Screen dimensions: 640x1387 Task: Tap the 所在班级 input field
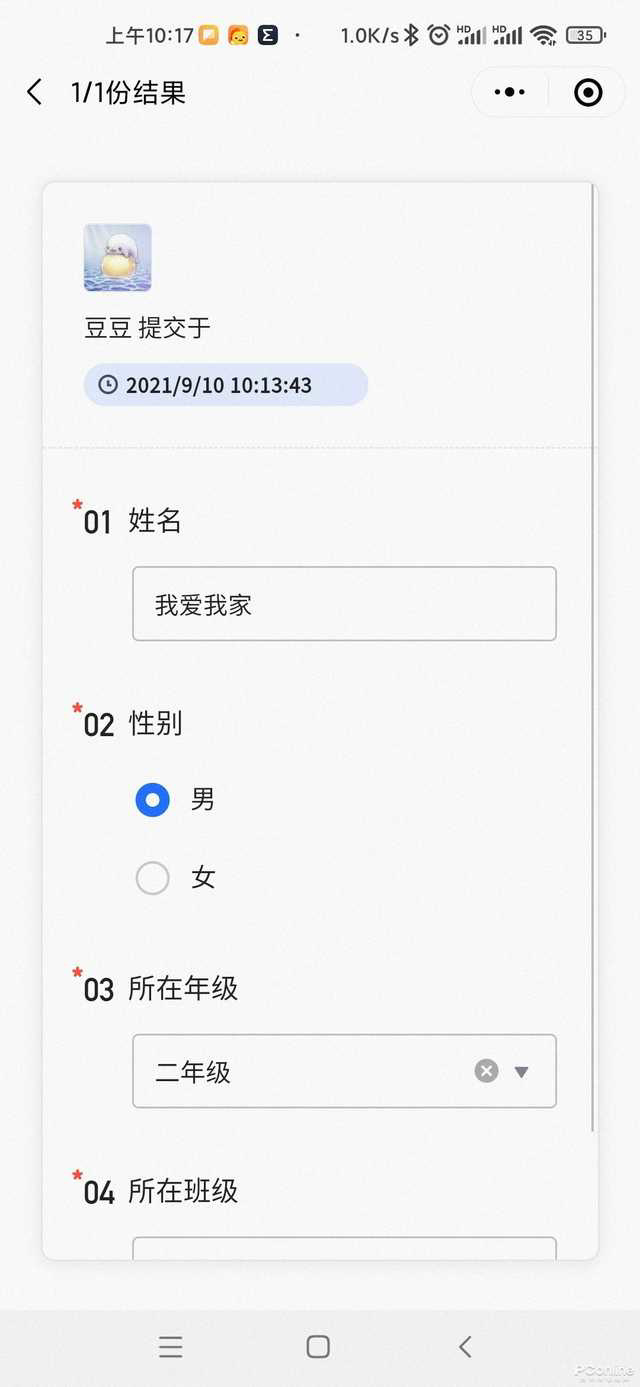[344, 1248]
